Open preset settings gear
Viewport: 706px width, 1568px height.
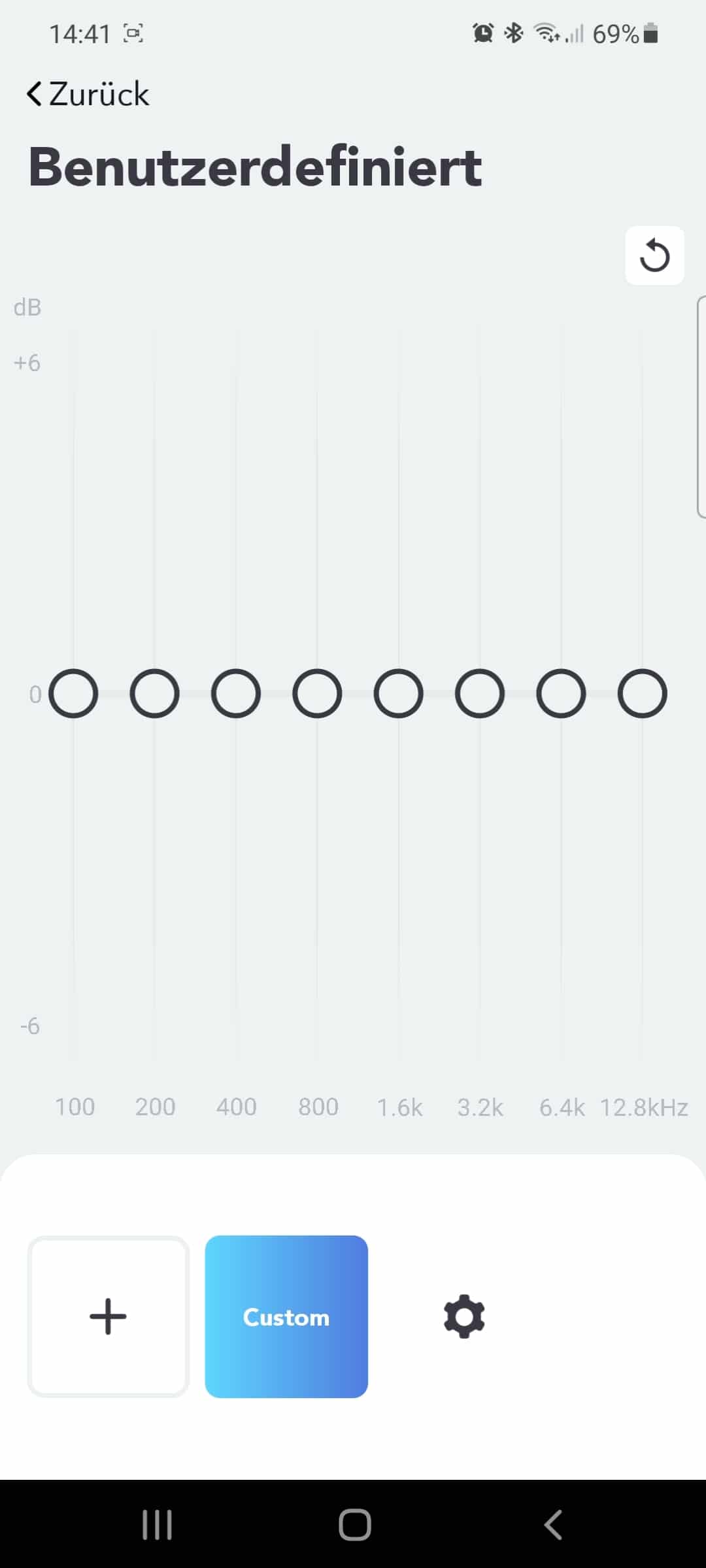464,1316
